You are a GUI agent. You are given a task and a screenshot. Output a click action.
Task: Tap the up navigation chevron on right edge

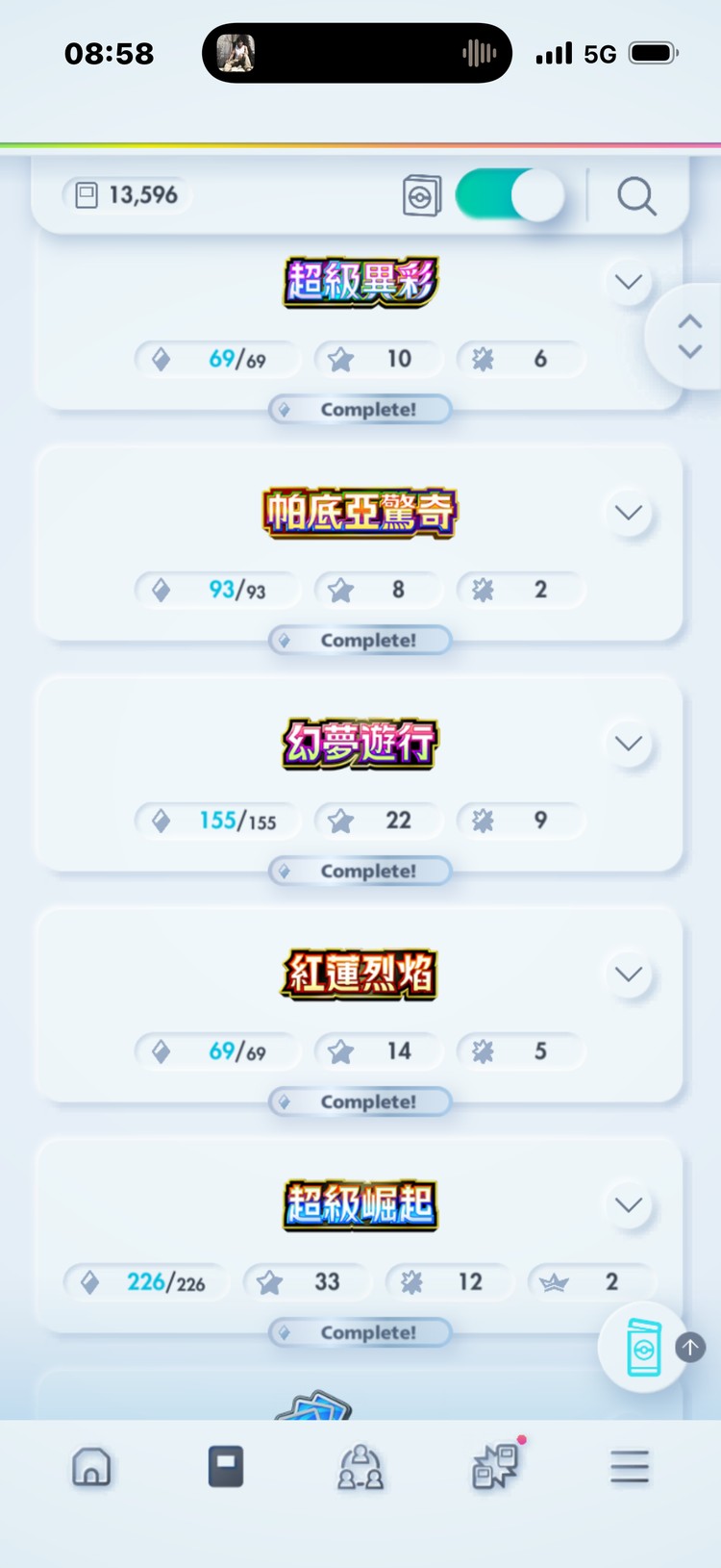point(688,323)
